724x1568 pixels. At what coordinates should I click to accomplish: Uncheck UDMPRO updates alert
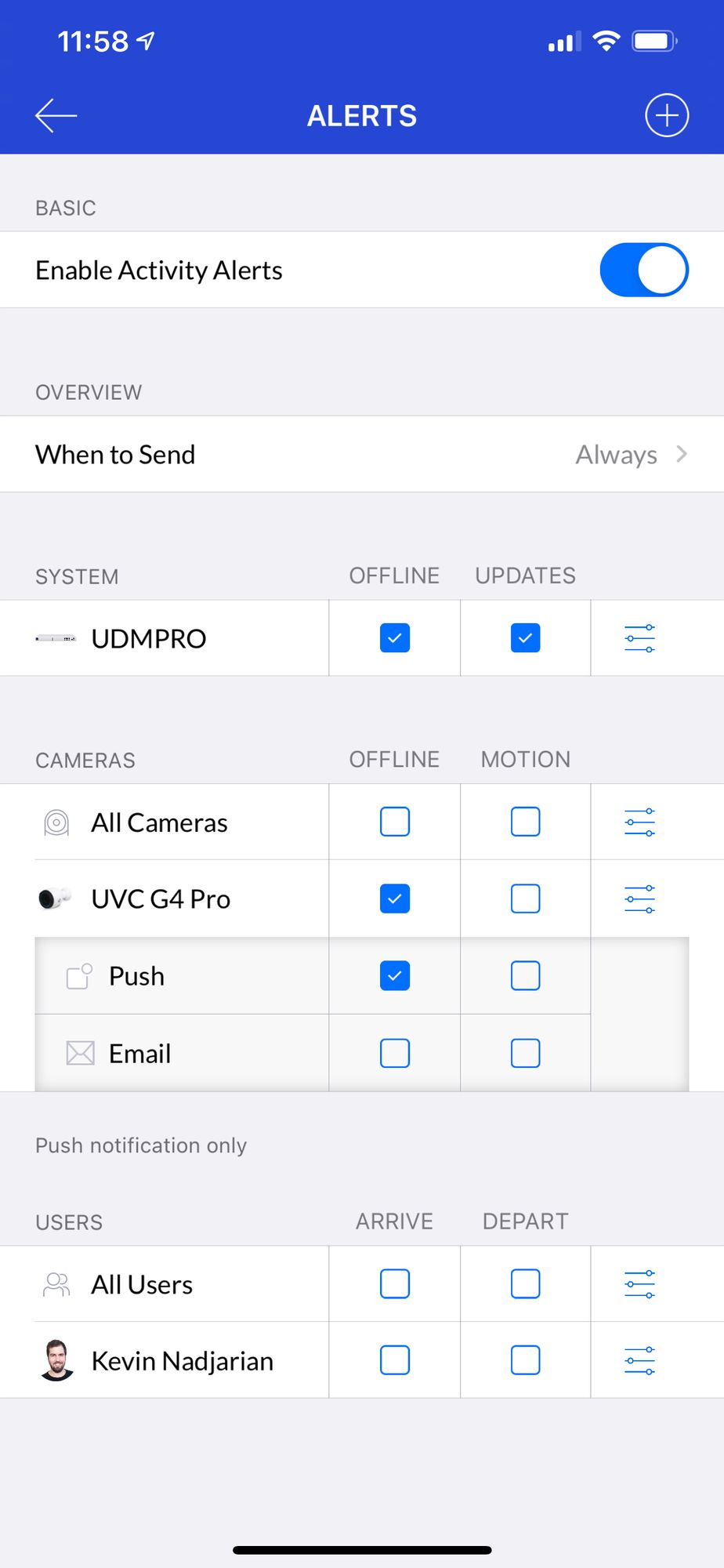525,638
